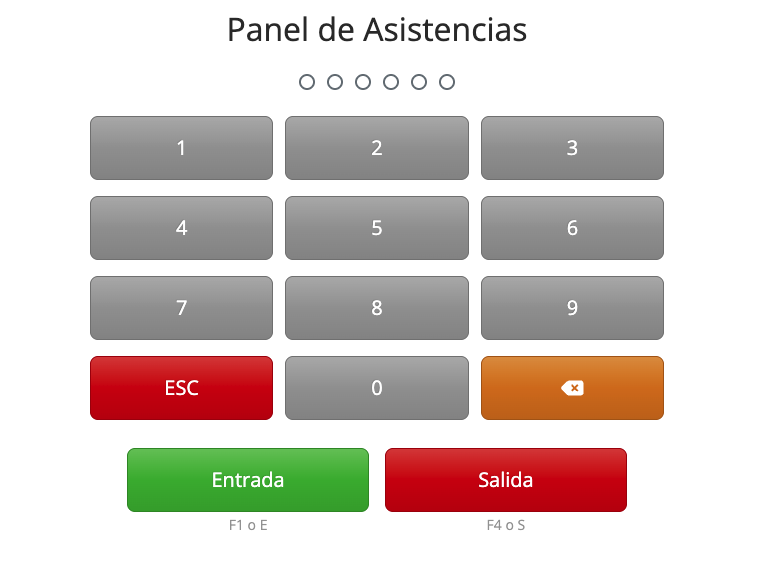The width and height of the screenshot is (769, 583).
Task: Enter digit 8
Action: coord(377,308)
